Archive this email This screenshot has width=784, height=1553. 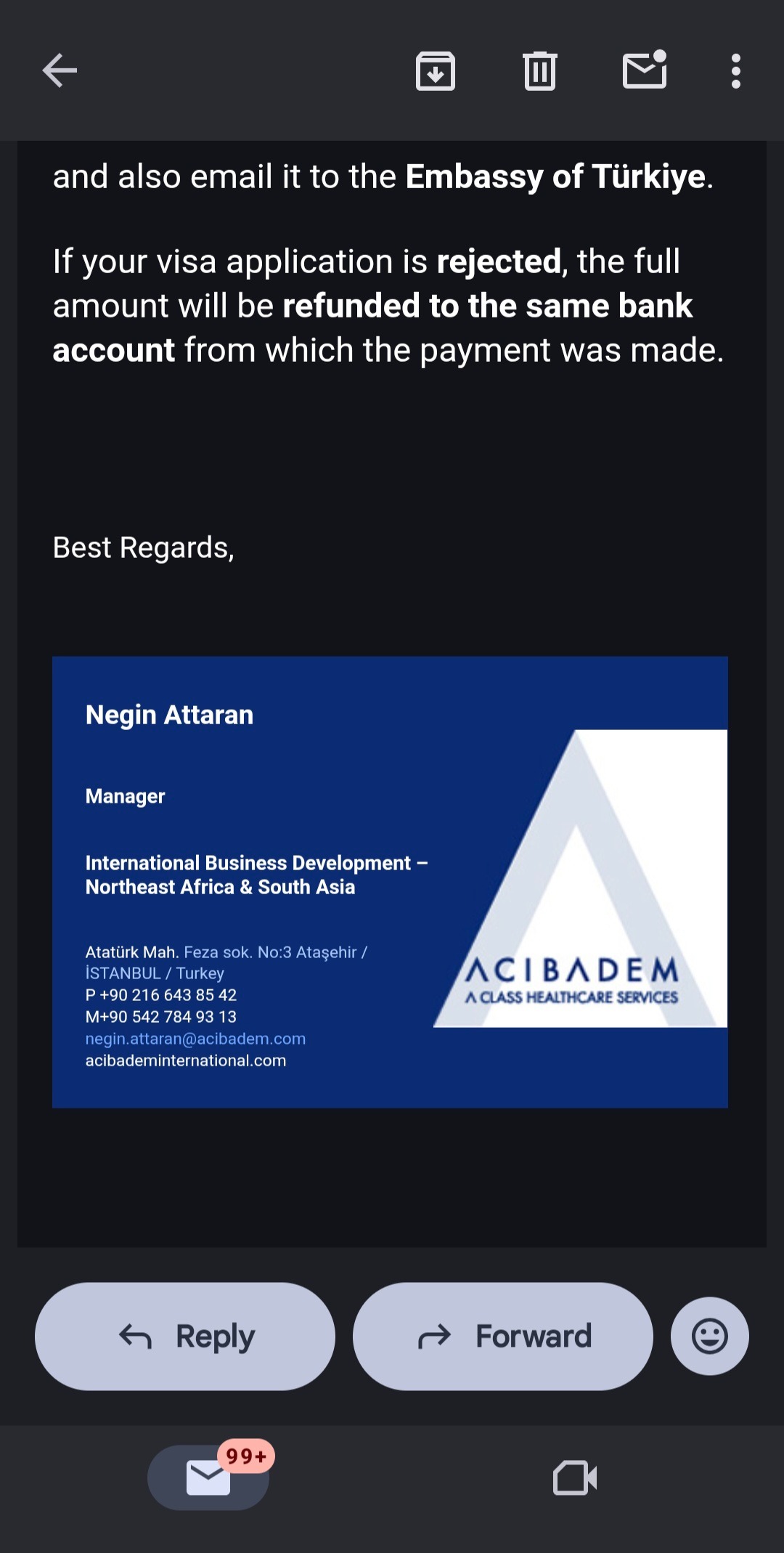coord(436,71)
